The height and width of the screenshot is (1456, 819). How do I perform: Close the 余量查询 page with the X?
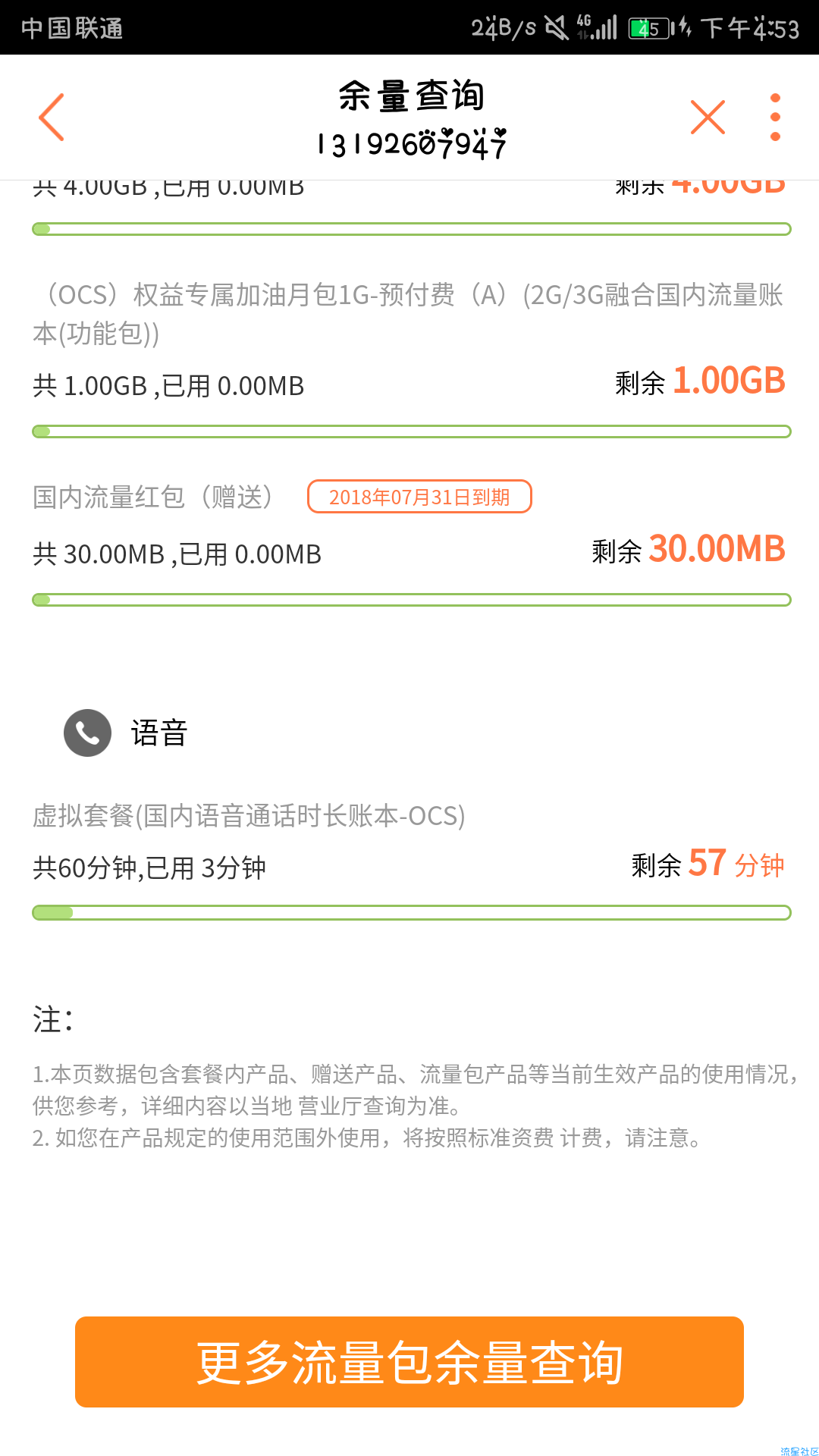708,118
